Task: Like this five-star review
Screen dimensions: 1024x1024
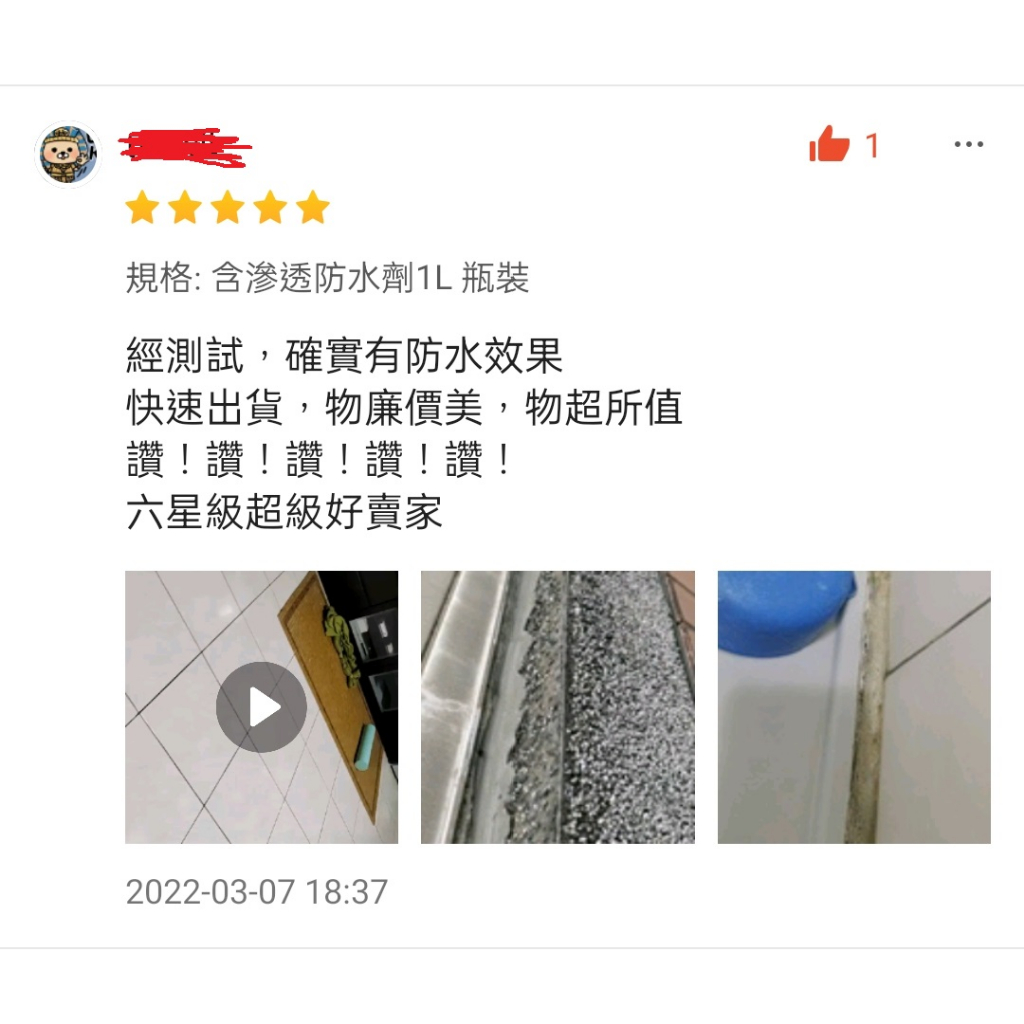Action: point(829,146)
